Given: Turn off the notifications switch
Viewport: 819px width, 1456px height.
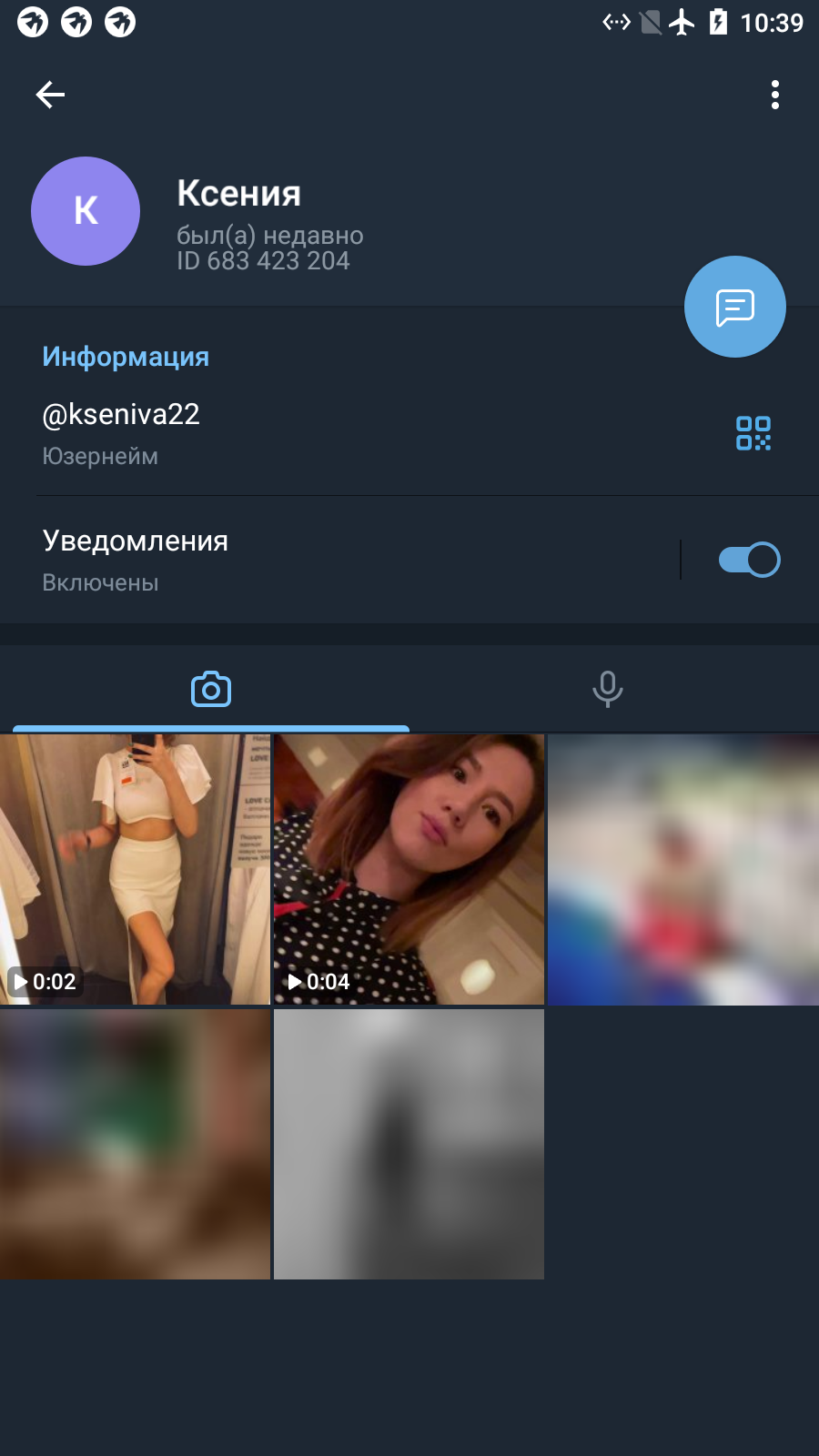Looking at the screenshot, I should point(750,560).
